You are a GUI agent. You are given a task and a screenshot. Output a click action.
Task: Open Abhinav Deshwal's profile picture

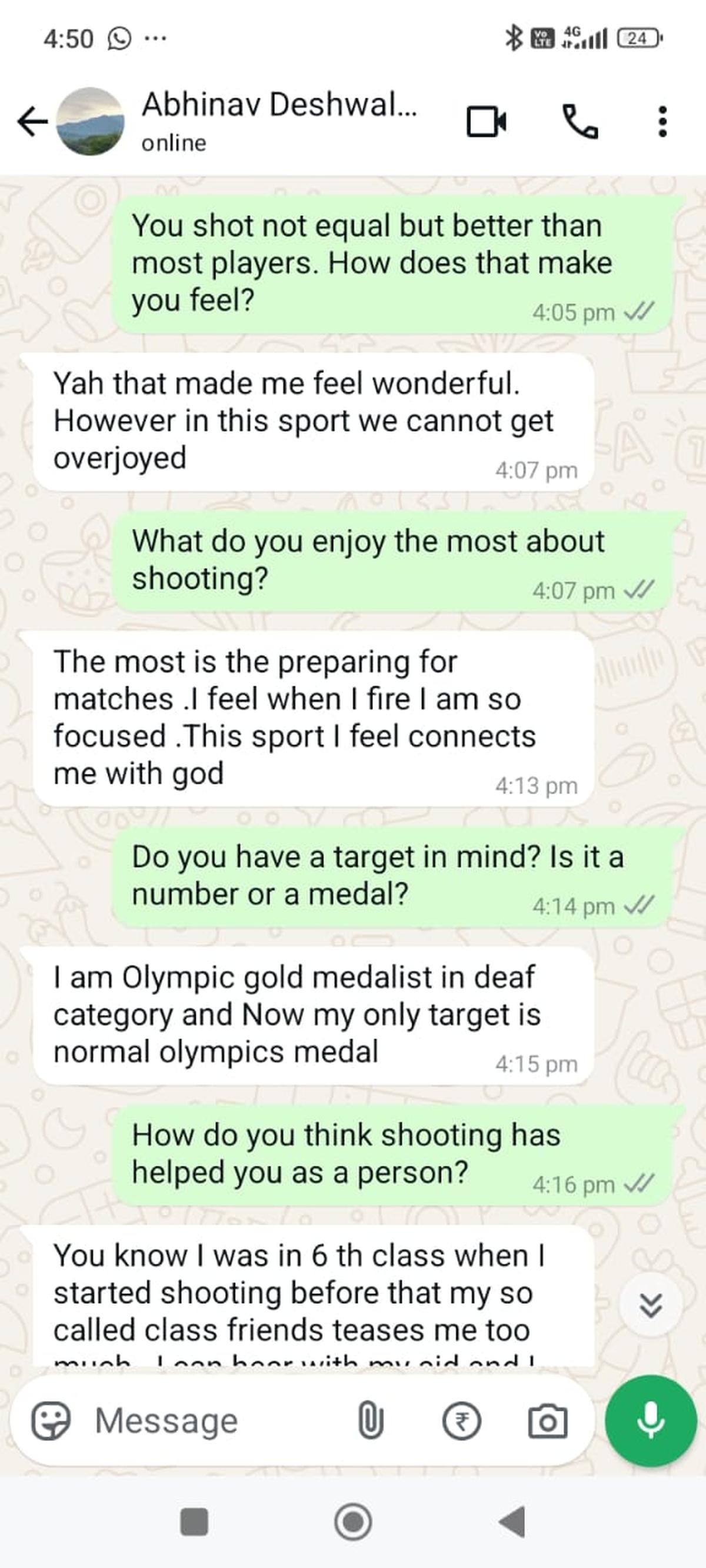(x=90, y=121)
